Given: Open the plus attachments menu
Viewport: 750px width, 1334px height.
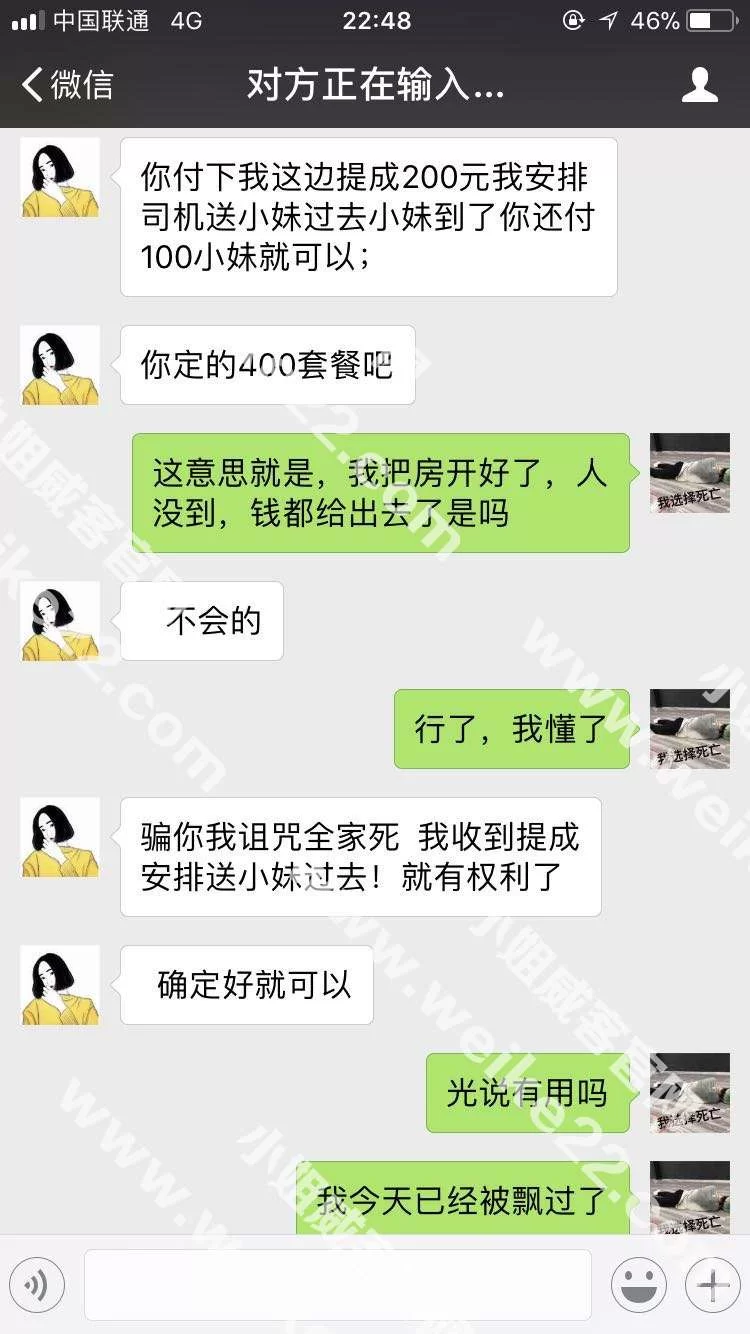Looking at the screenshot, I should [x=713, y=1286].
